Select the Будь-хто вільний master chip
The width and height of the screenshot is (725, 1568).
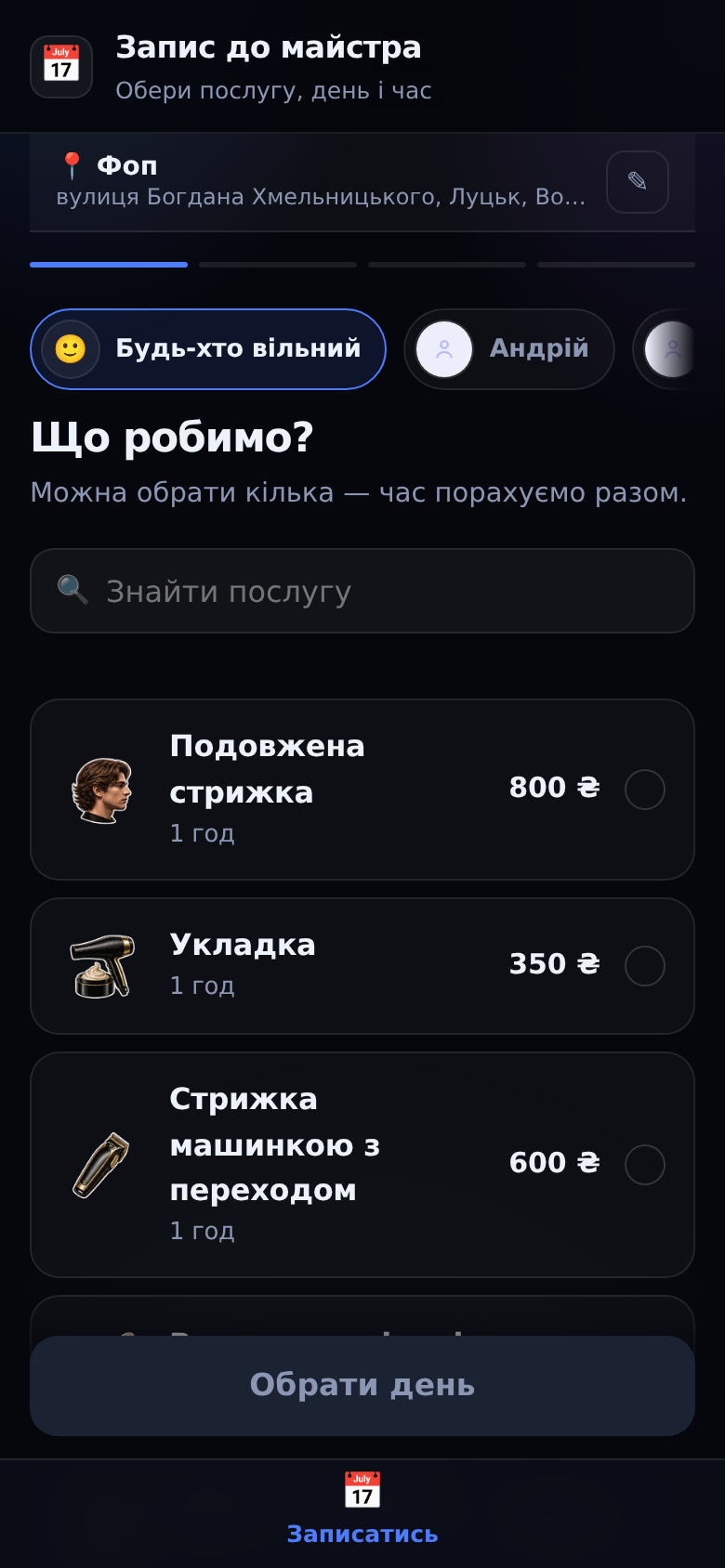(x=208, y=349)
